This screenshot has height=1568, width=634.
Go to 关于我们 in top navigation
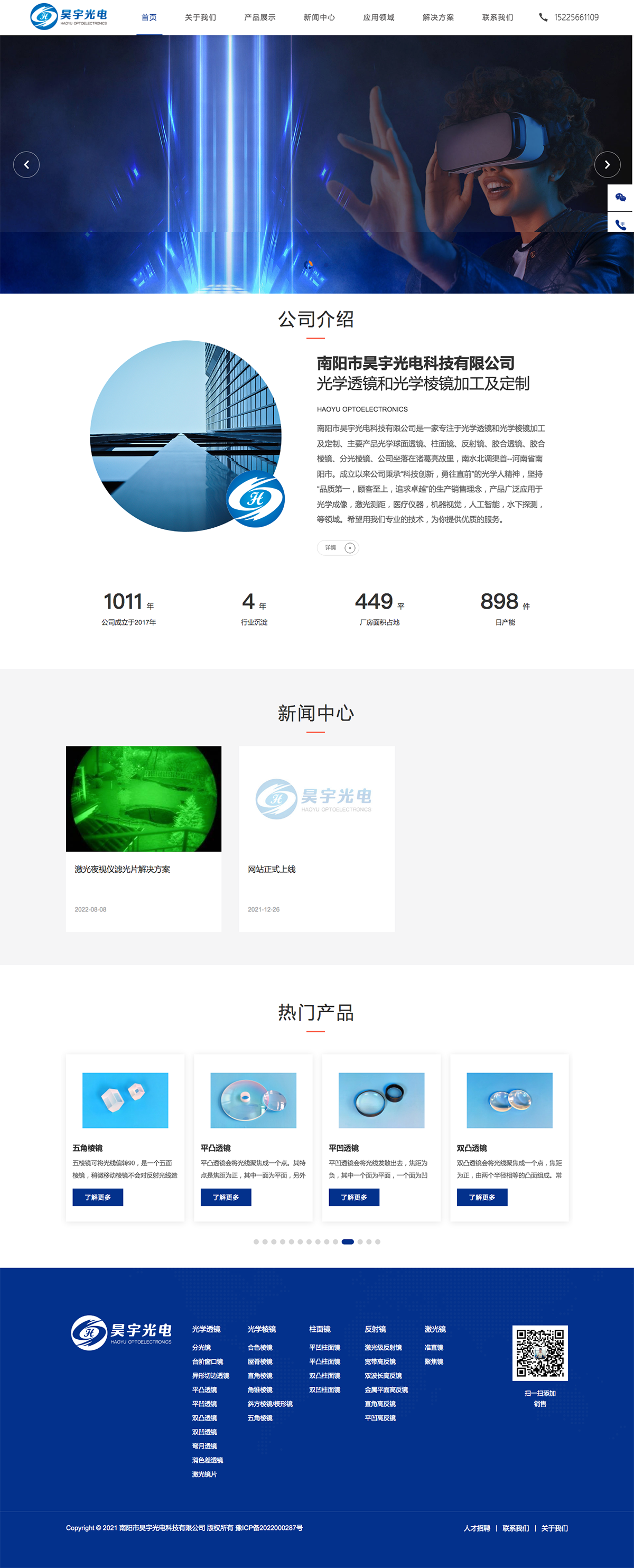point(200,17)
